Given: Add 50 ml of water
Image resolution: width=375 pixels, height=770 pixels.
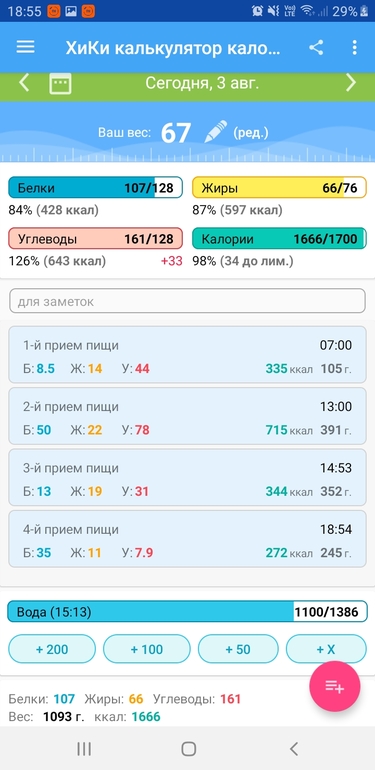Looking at the screenshot, I should point(238,649).
